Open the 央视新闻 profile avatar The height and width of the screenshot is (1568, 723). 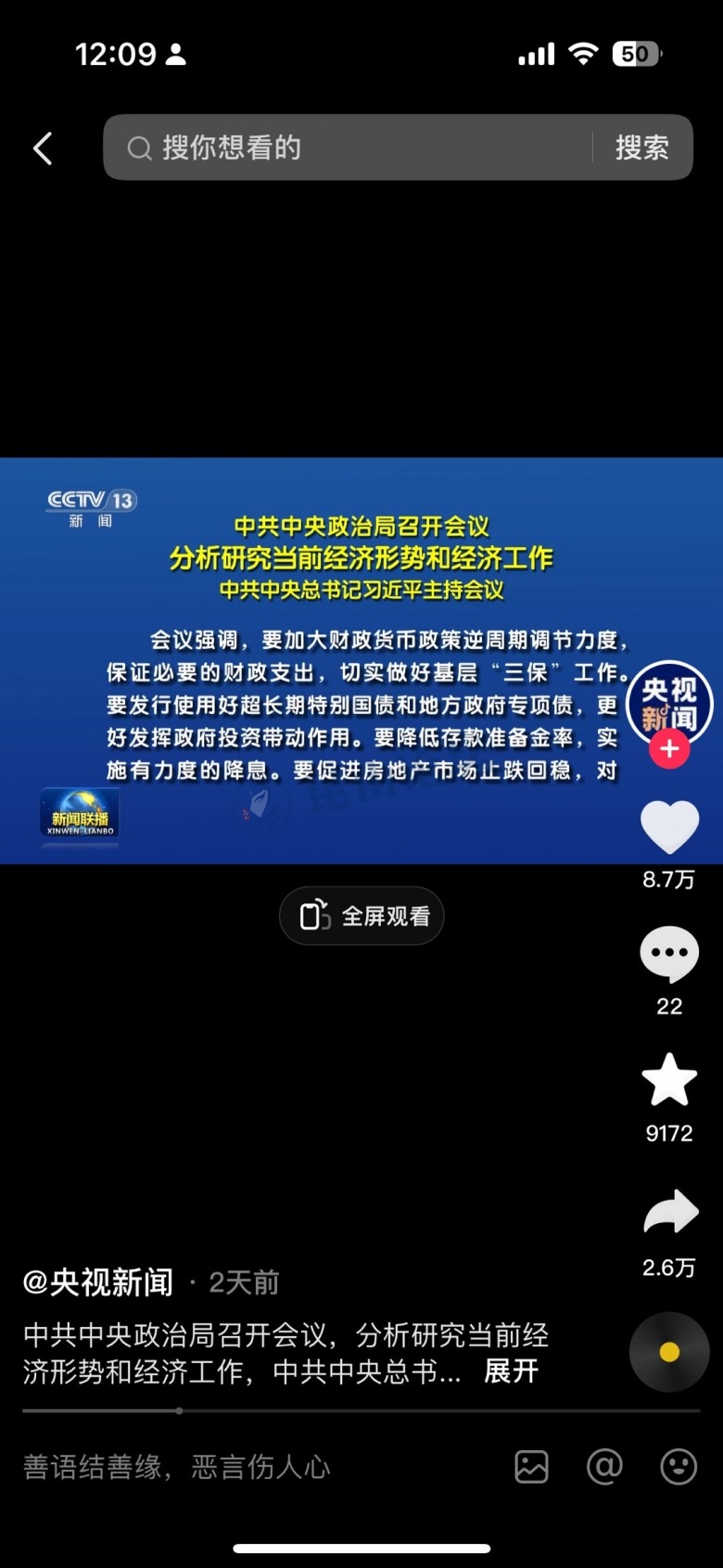(x=669, y=702)
